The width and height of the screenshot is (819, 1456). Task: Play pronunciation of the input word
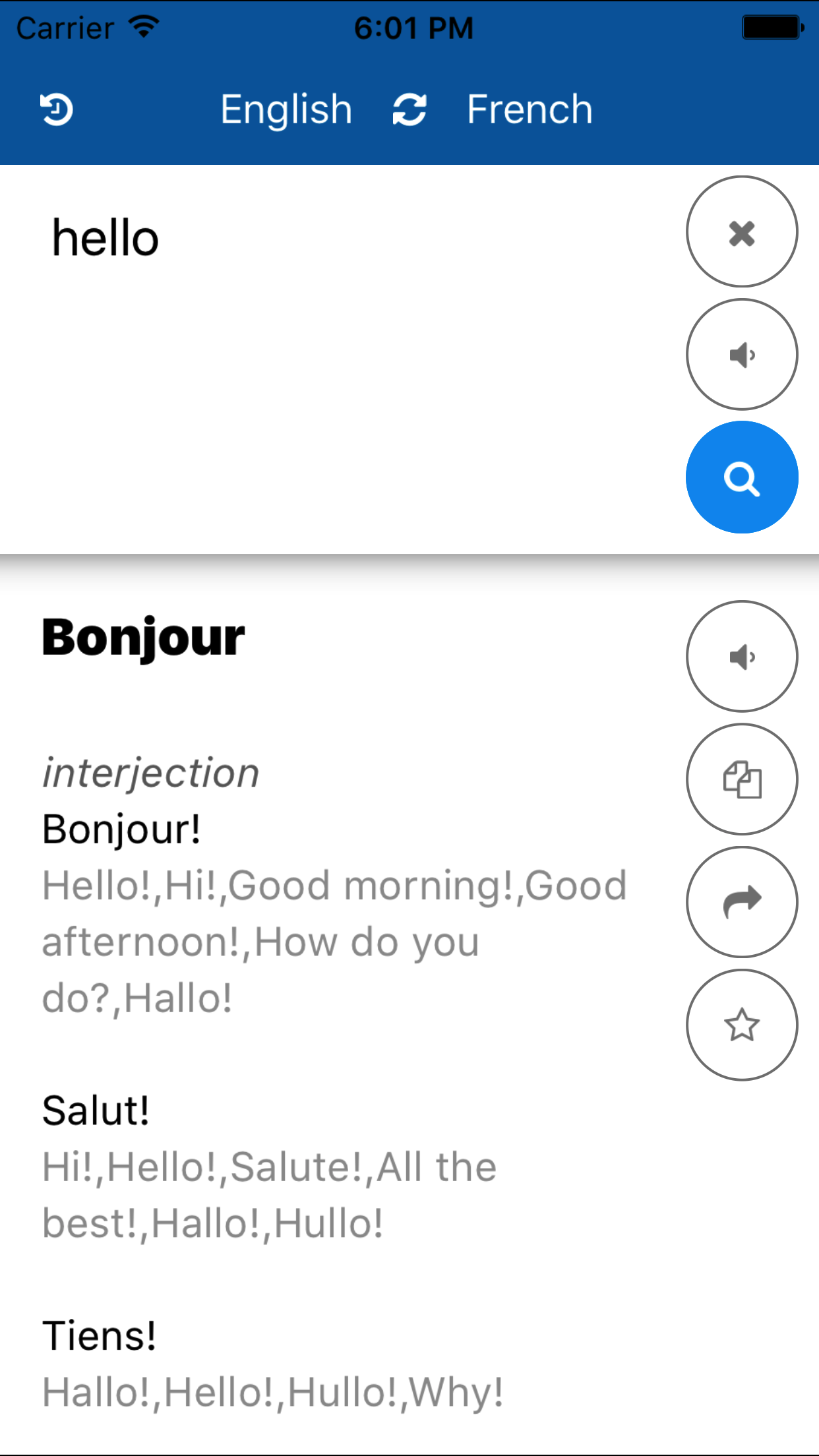coord(742,354)
